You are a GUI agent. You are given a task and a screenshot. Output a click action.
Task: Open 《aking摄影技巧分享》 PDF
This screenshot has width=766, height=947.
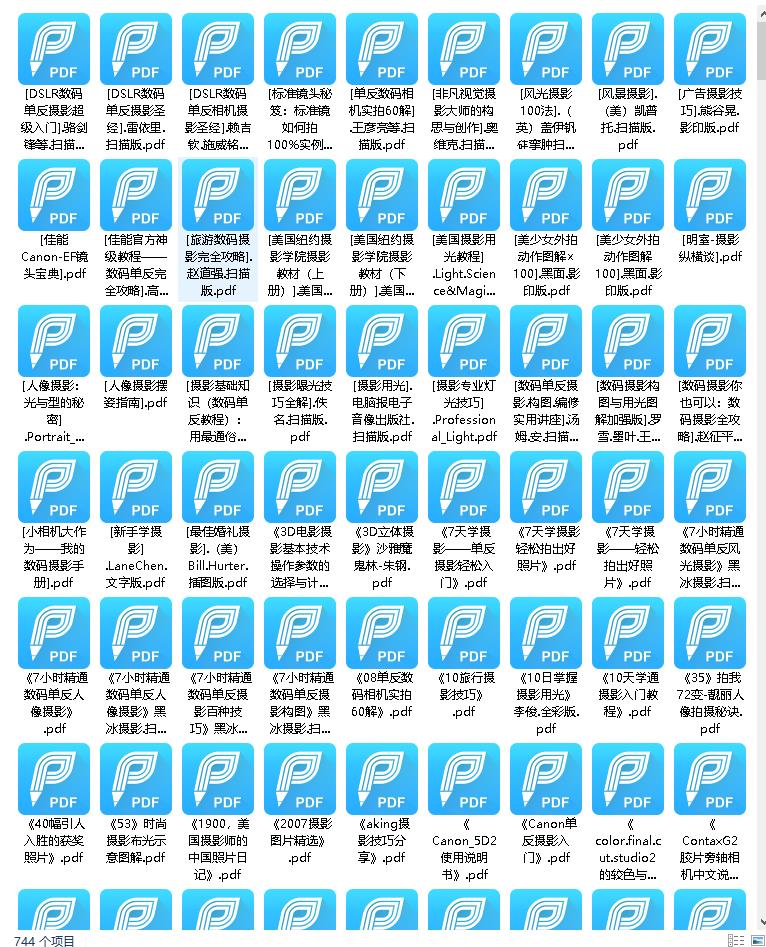(382, 779)
